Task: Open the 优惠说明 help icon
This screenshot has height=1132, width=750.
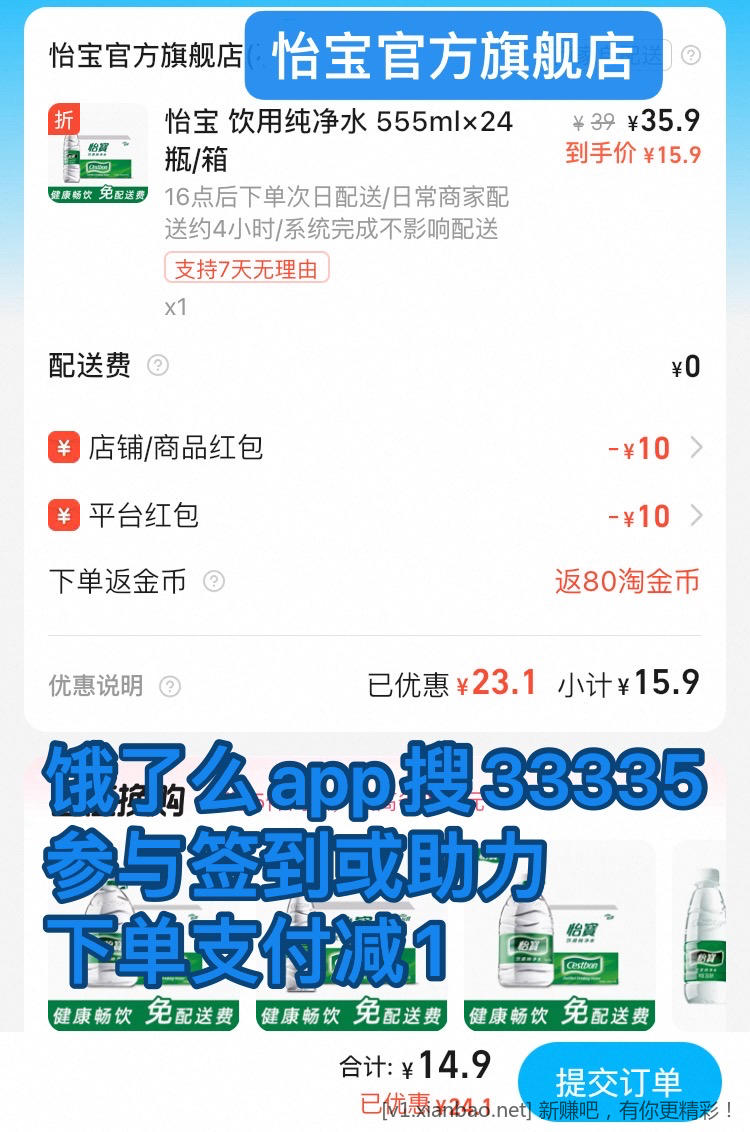Action: coord(170,686)
